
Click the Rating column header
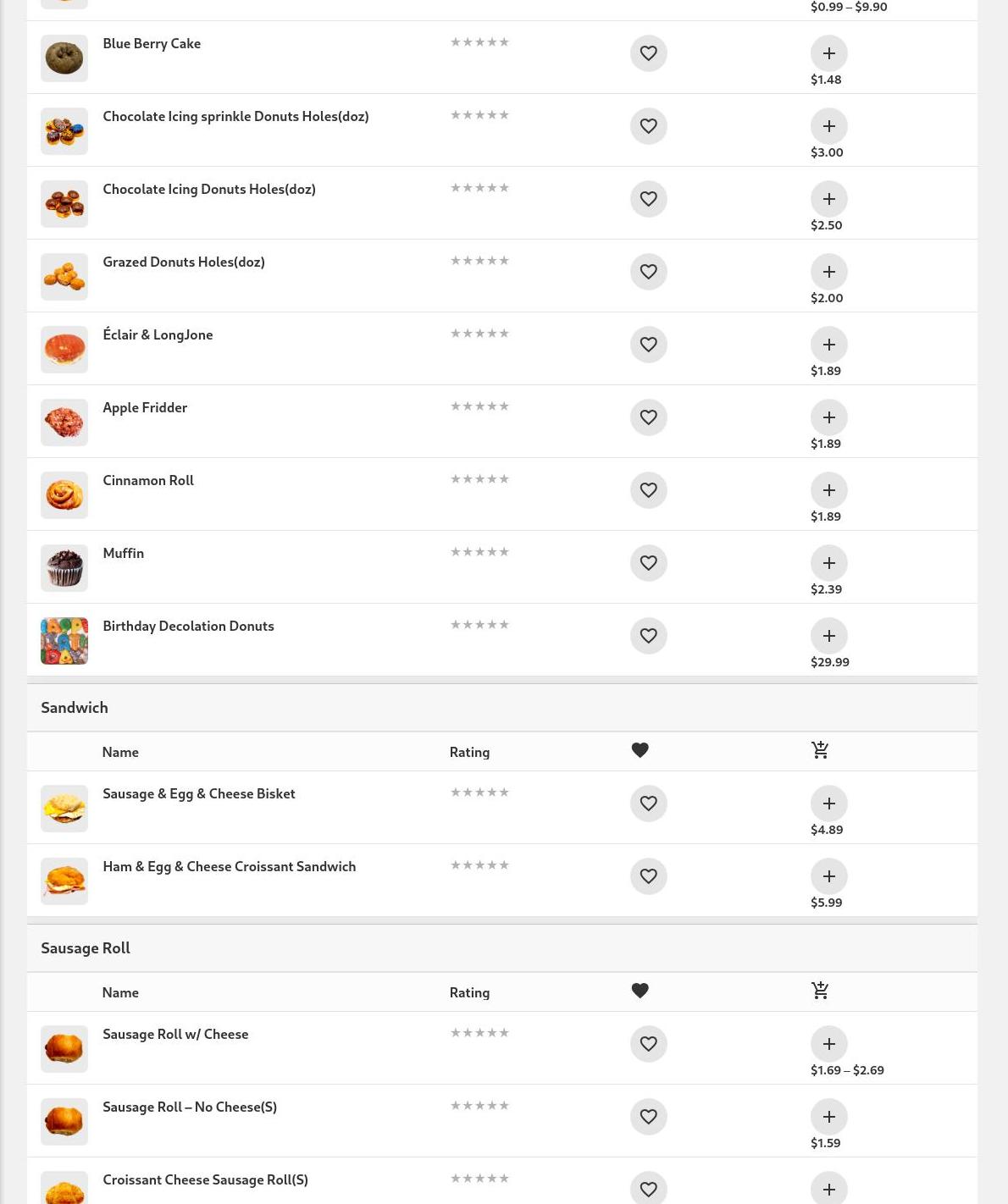[469, 751]
